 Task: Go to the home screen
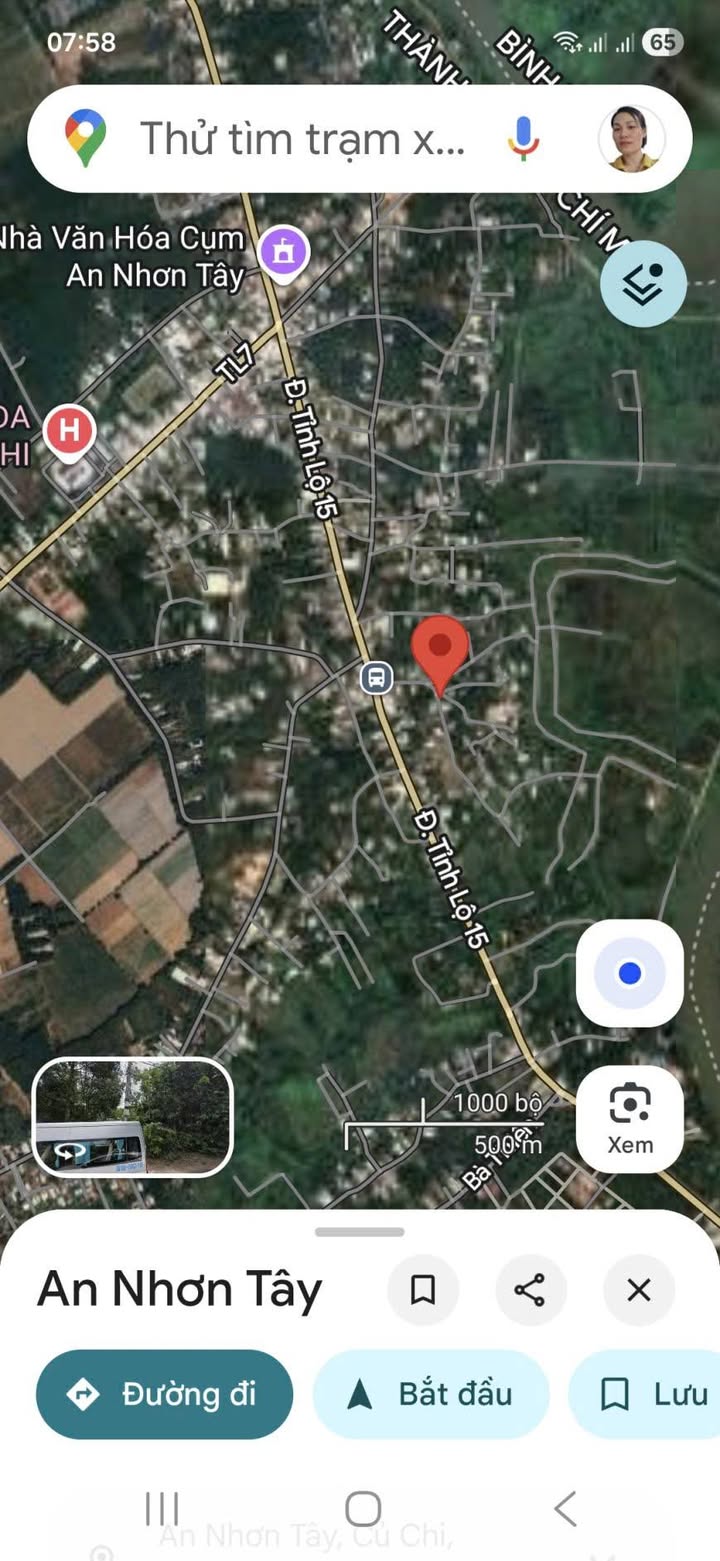tap(362, 1509)
